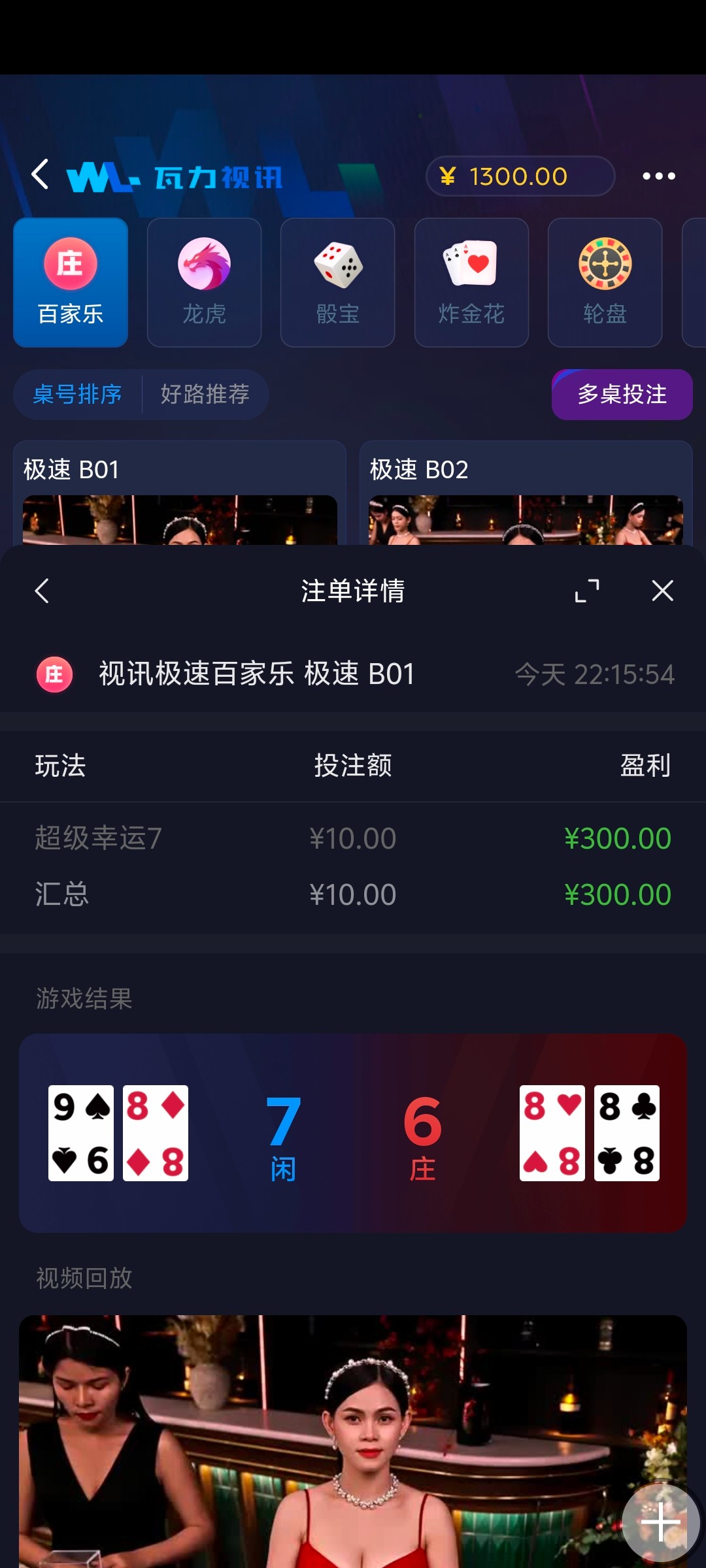Tap the ¥1300.00 balance pill
The width and height of the screenshot is (706, 1568).
click(x=520, y=176)
